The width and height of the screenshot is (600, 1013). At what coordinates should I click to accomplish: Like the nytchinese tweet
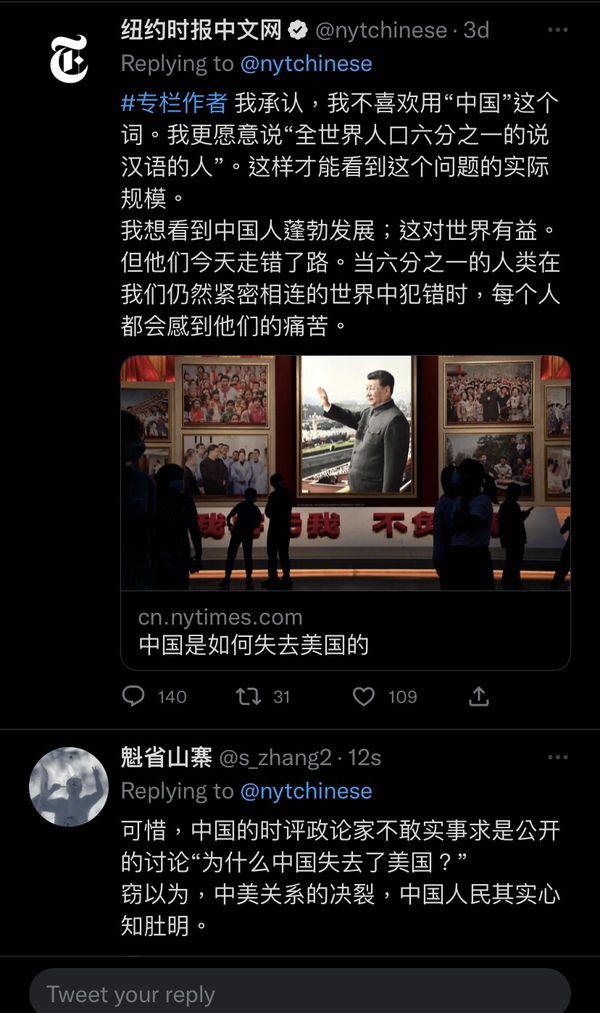[x=365, y=696]
